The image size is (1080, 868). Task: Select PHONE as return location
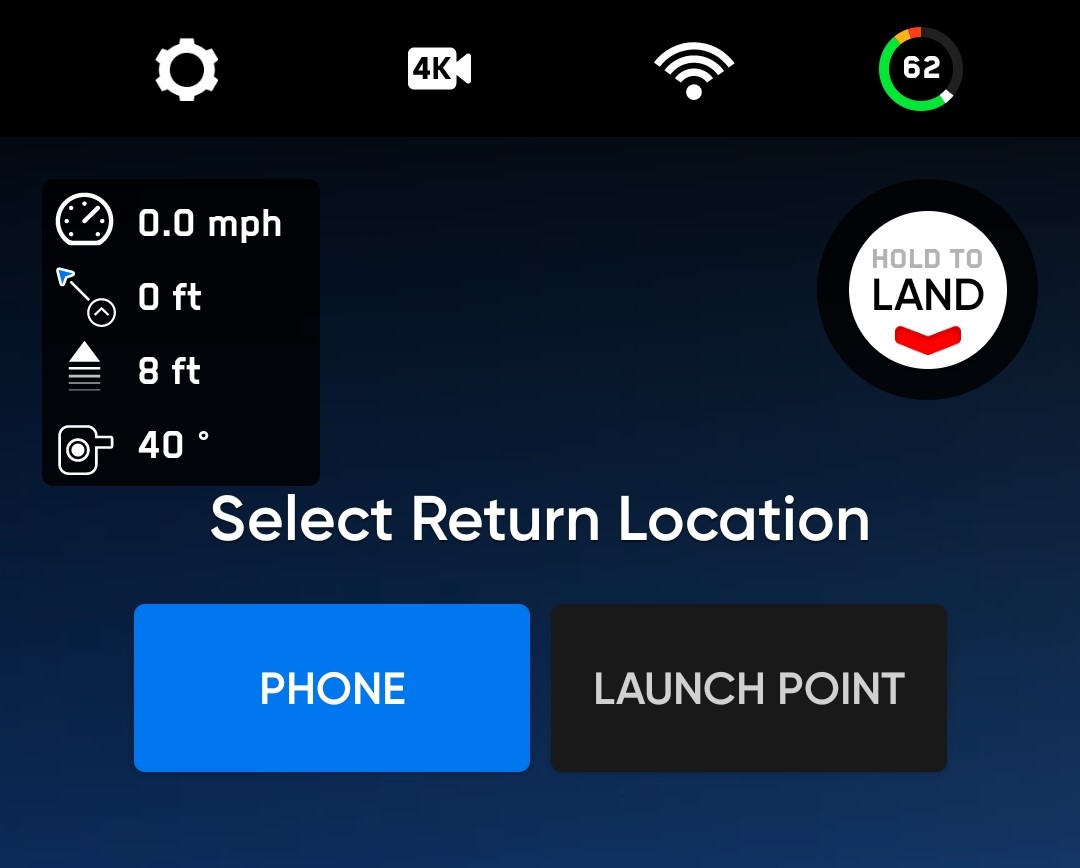(332, 688)
